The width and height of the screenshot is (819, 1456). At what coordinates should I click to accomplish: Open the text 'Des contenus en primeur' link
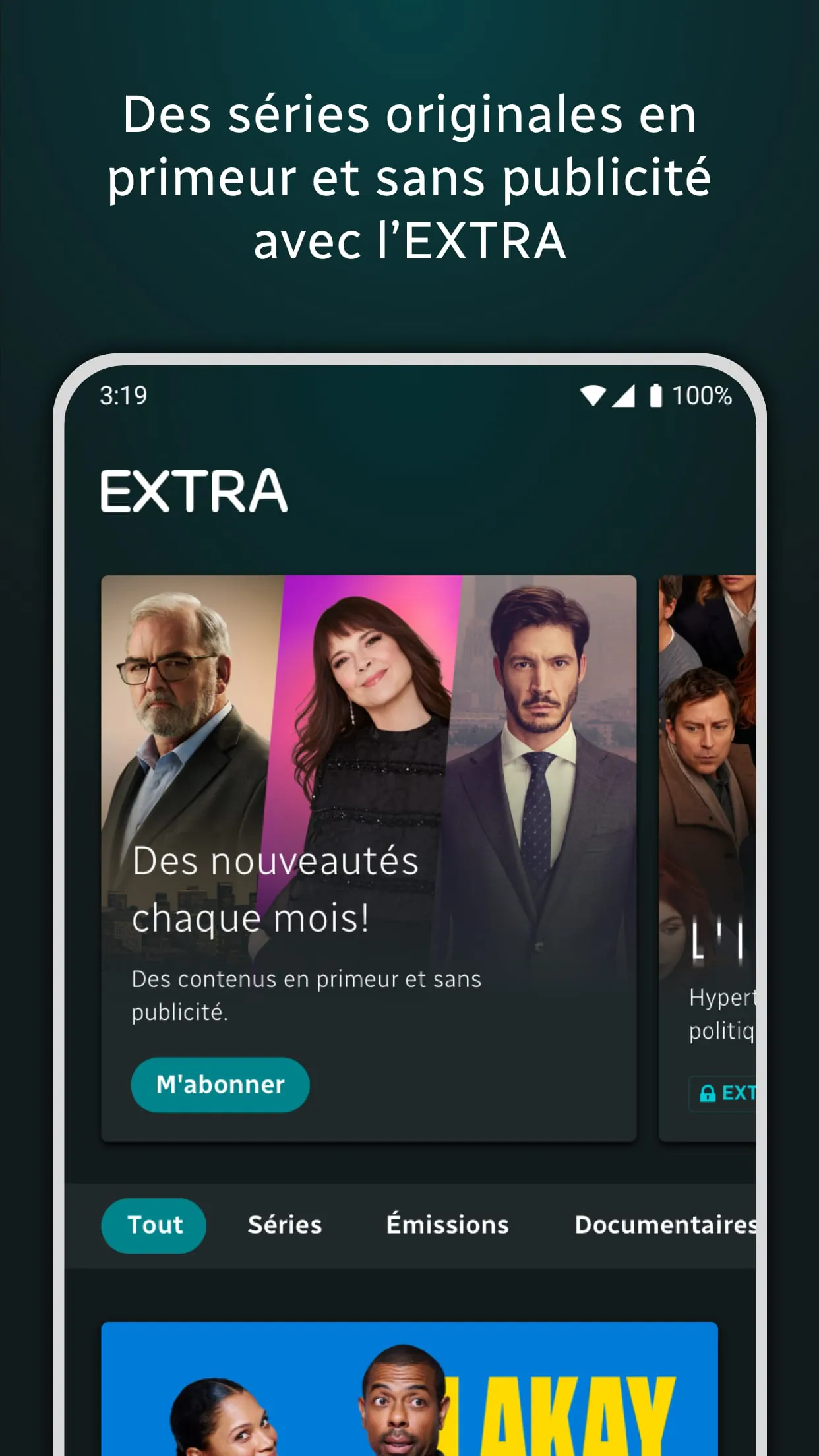(x=305, y=979)
